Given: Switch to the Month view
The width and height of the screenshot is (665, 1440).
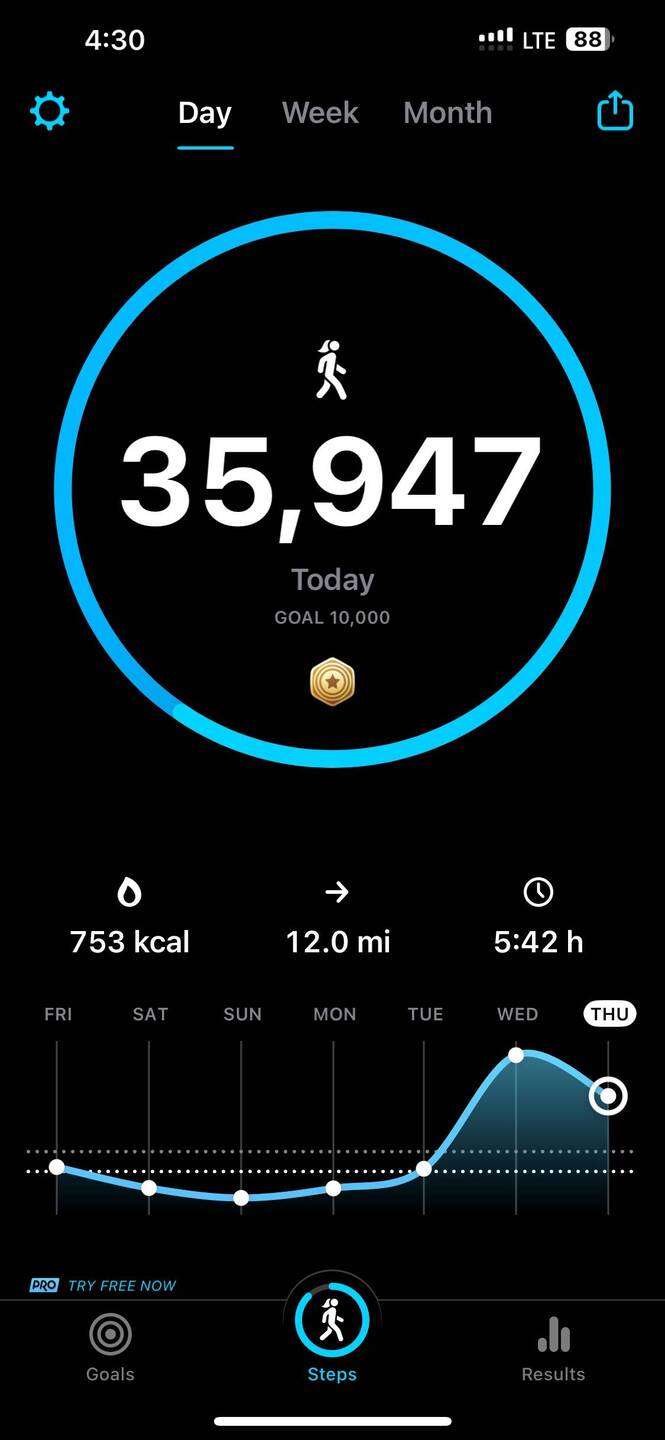Looking at the screenshot, I should [x=447, y=113].
